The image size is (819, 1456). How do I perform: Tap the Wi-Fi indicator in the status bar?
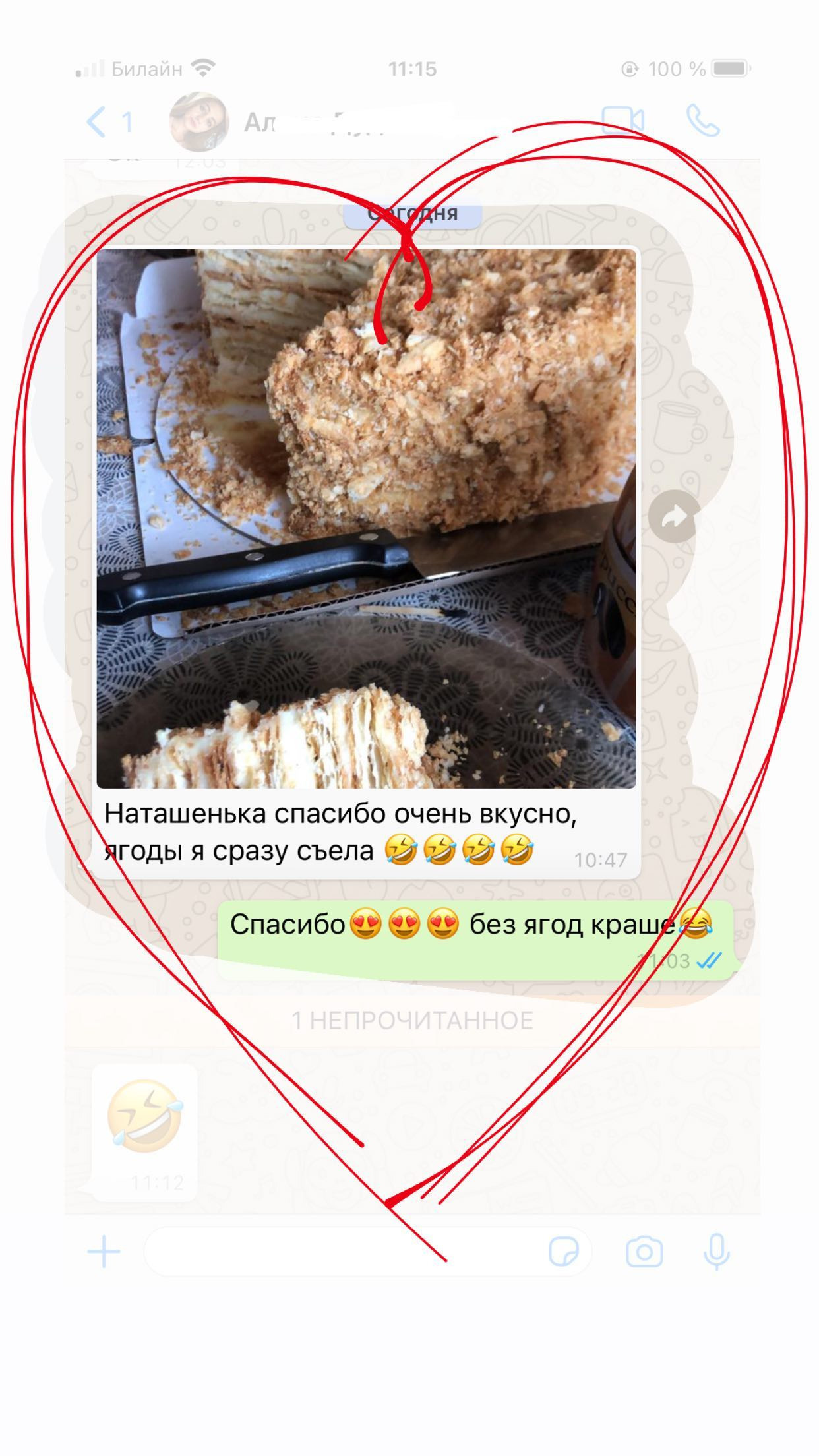(x=204, y=66)
